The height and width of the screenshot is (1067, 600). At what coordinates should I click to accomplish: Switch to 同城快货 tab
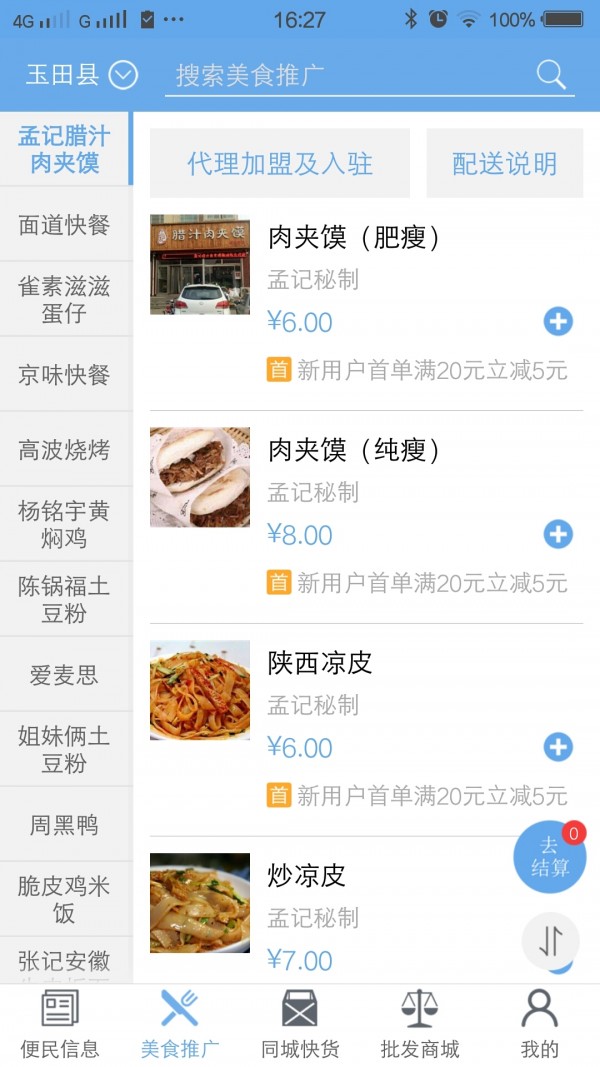coord(300,1025)
